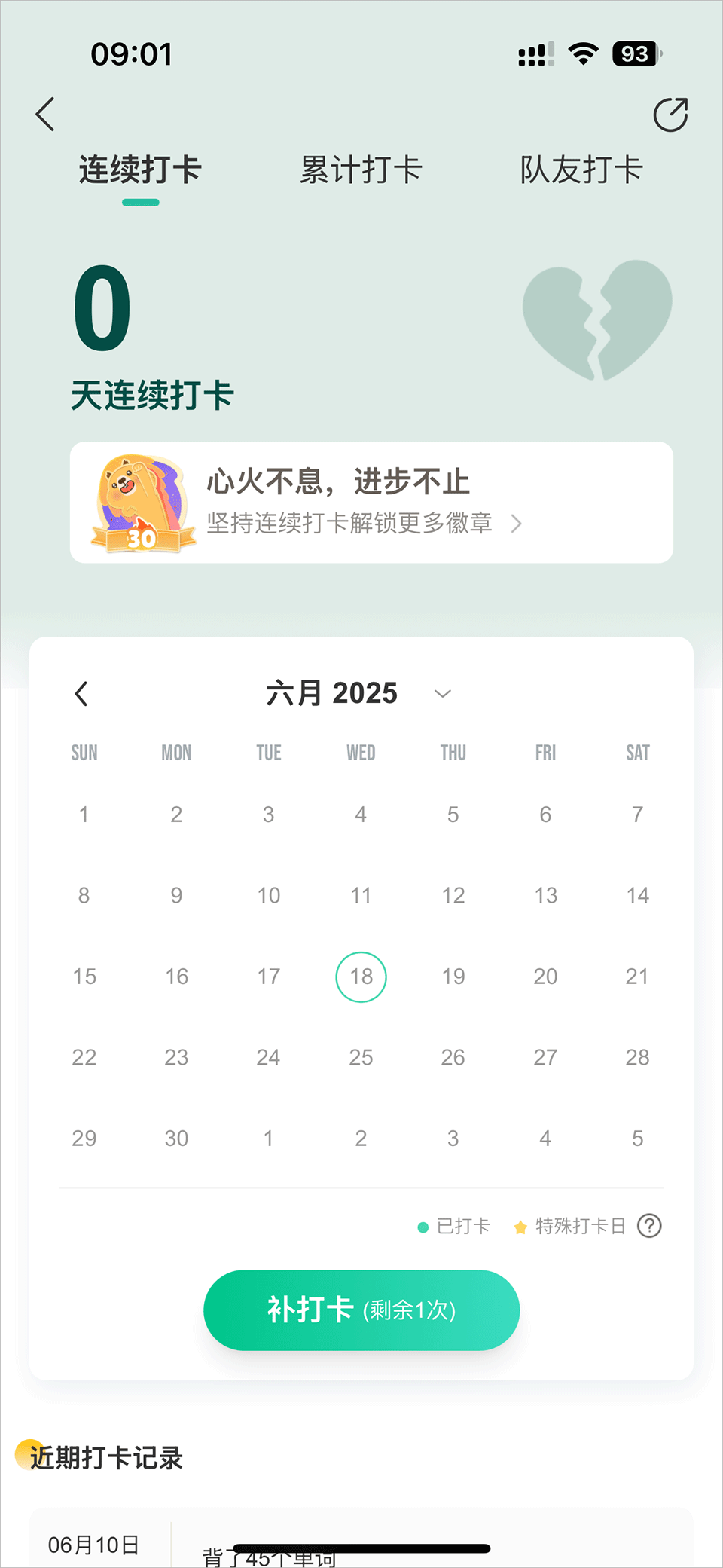Share the check-in page
The image size is (723, 1568).
670,115
